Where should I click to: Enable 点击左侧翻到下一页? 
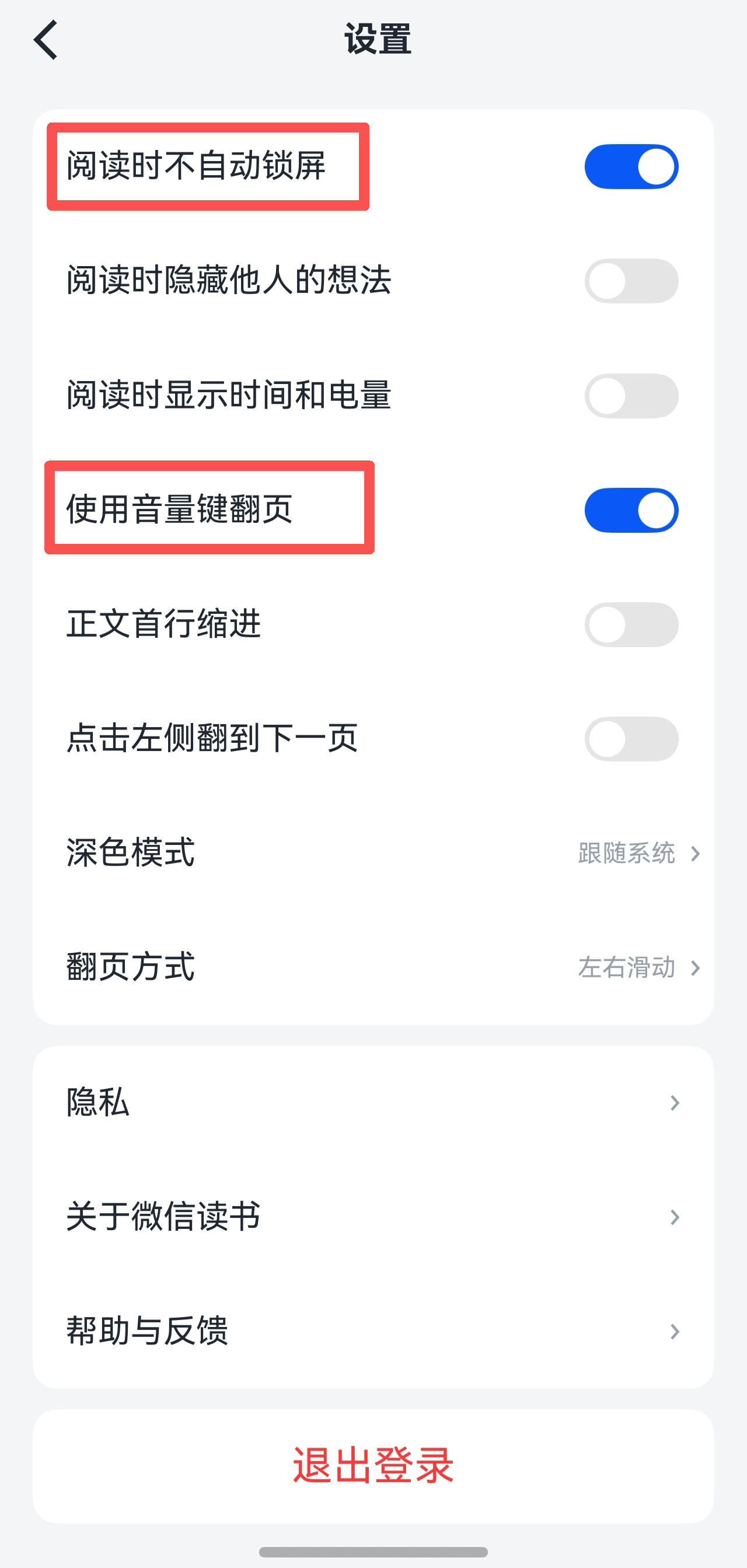pos(631,739)
